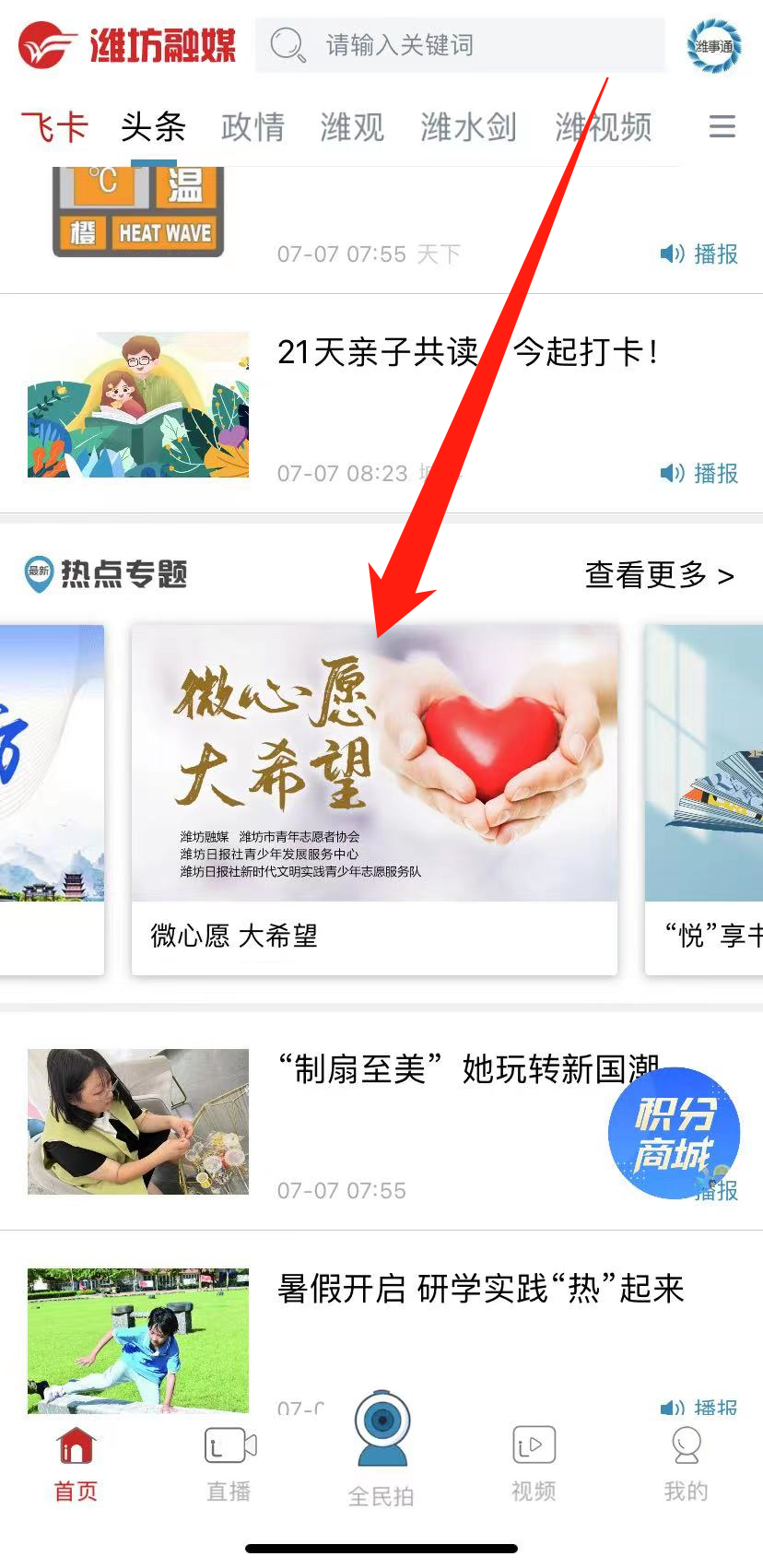Read 暑假开启 研学实践"热"起来 article

coord(481,1288)
